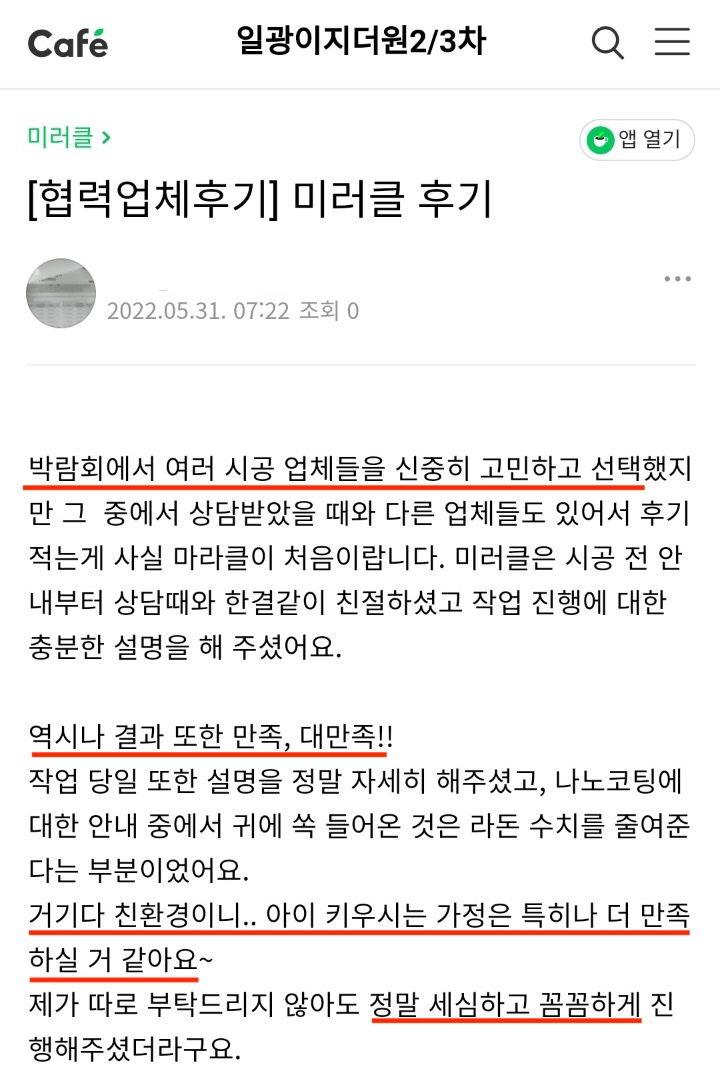The image size is (720, 1075).
Task: Open the 미러클 board link
Action: coord(69,137)
